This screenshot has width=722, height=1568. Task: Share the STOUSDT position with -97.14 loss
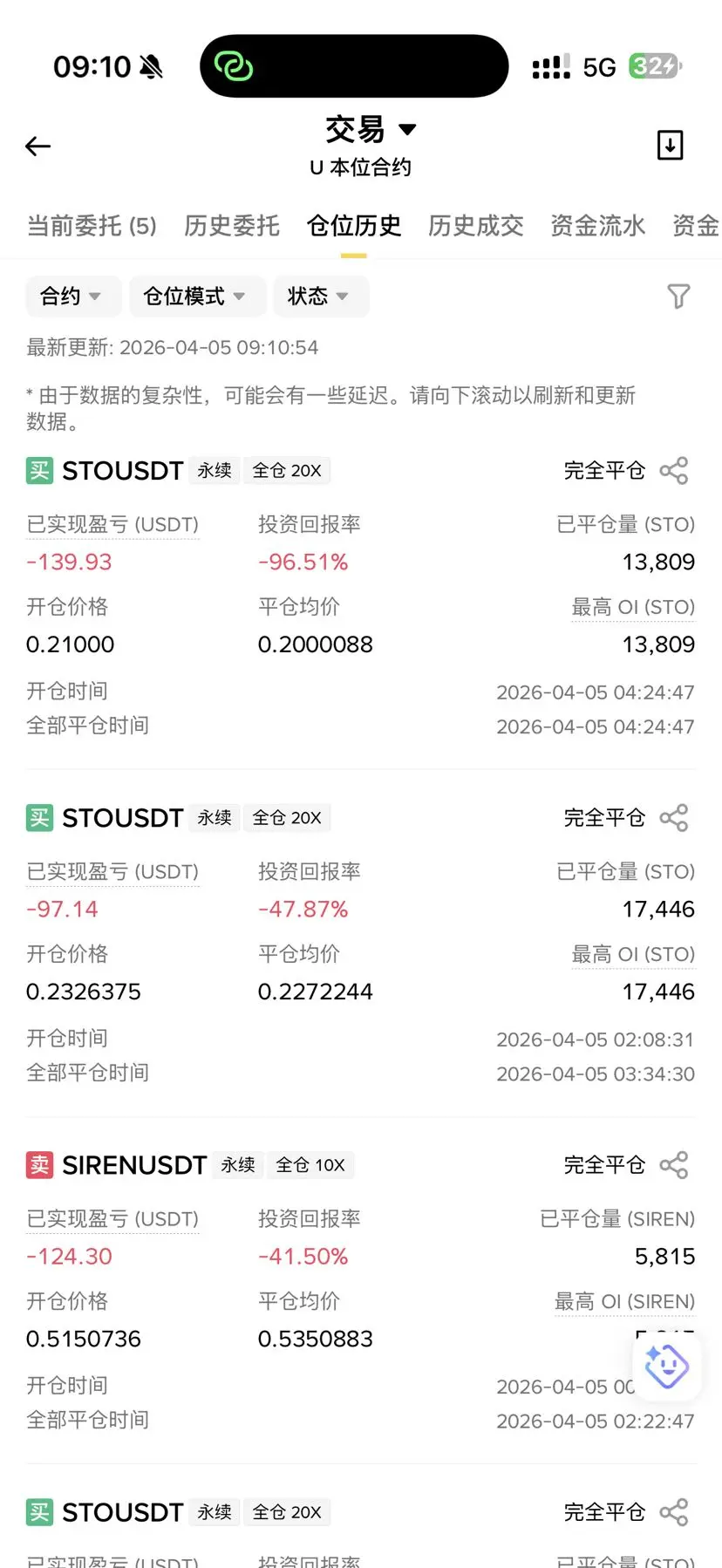[x=674, y=818]
